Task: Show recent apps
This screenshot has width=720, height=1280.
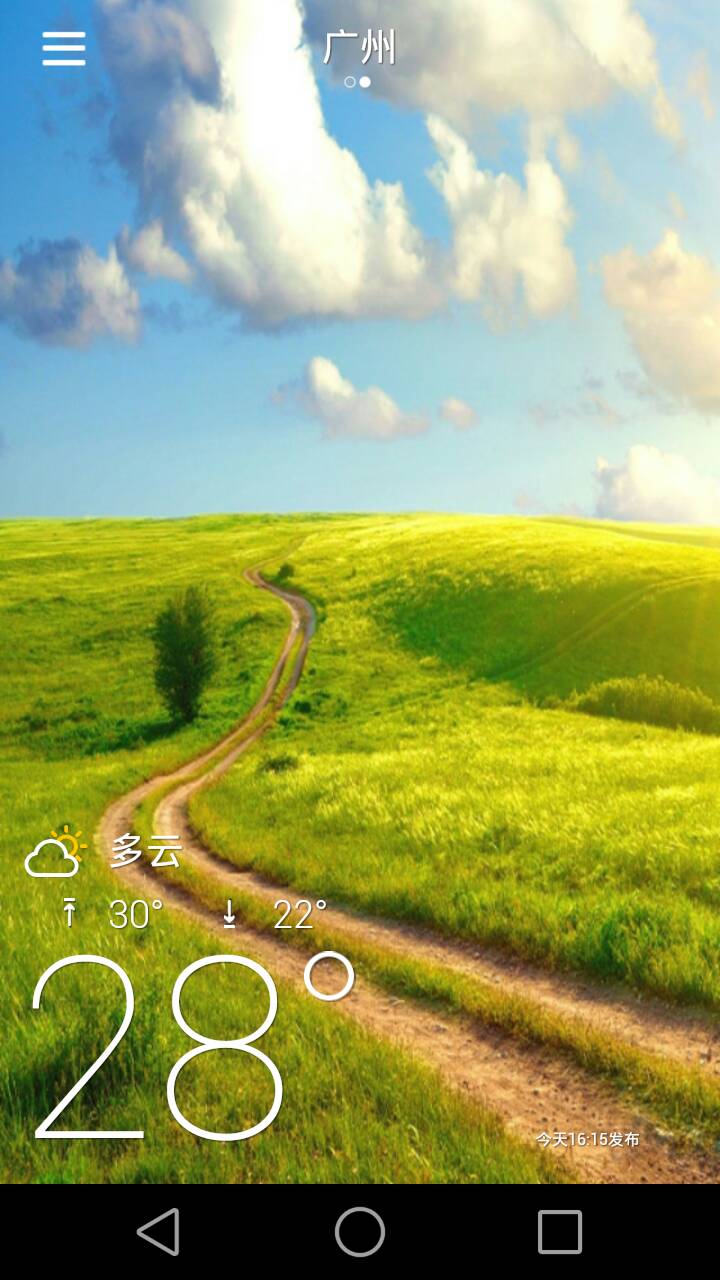Action: (x=560, y=1231)
